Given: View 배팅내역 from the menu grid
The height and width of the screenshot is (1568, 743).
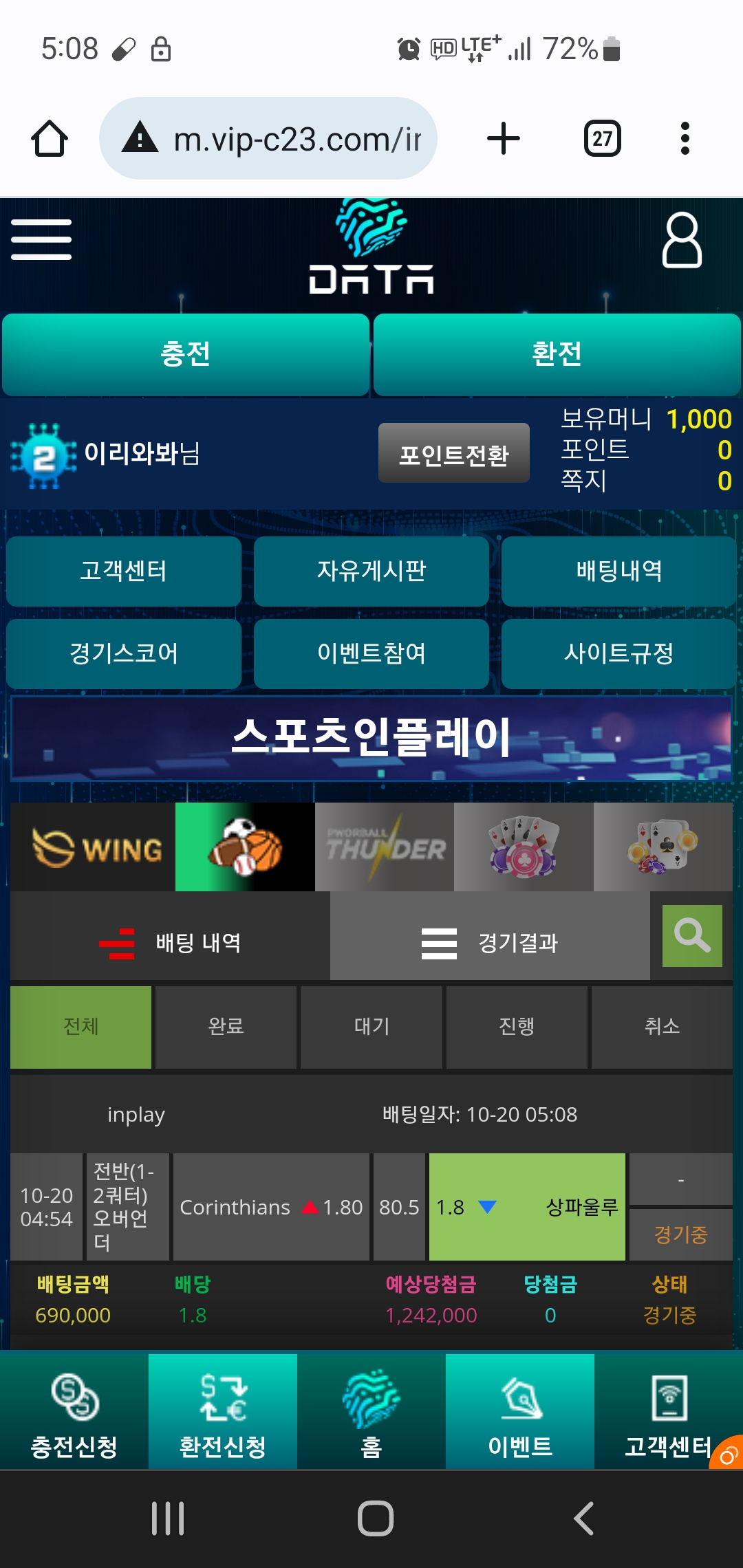Looking at the screenshot, I should pyautogui.click(x=618, y=571).
